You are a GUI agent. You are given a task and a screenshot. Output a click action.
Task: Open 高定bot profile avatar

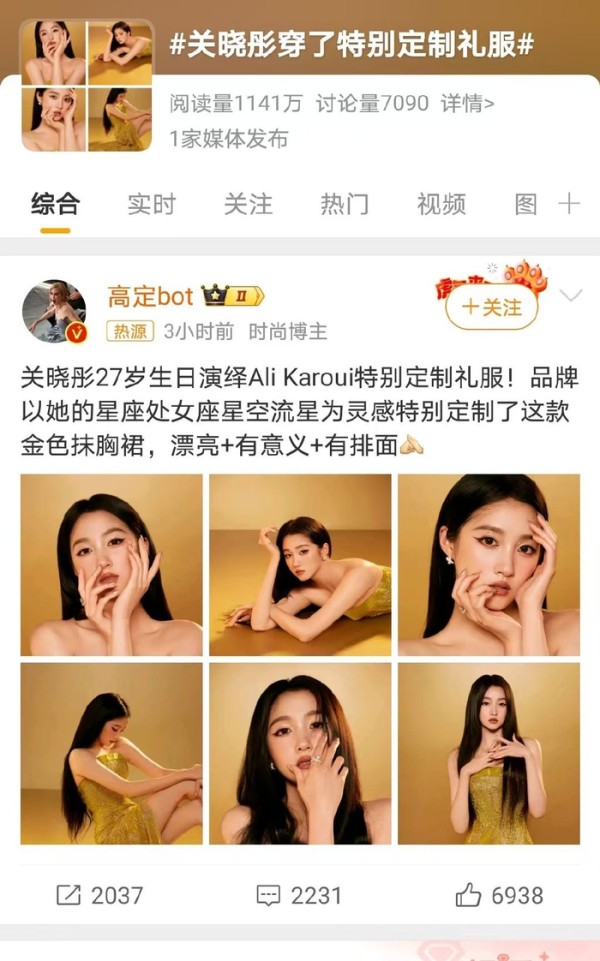pyautogui.click(x=54, y=312)
